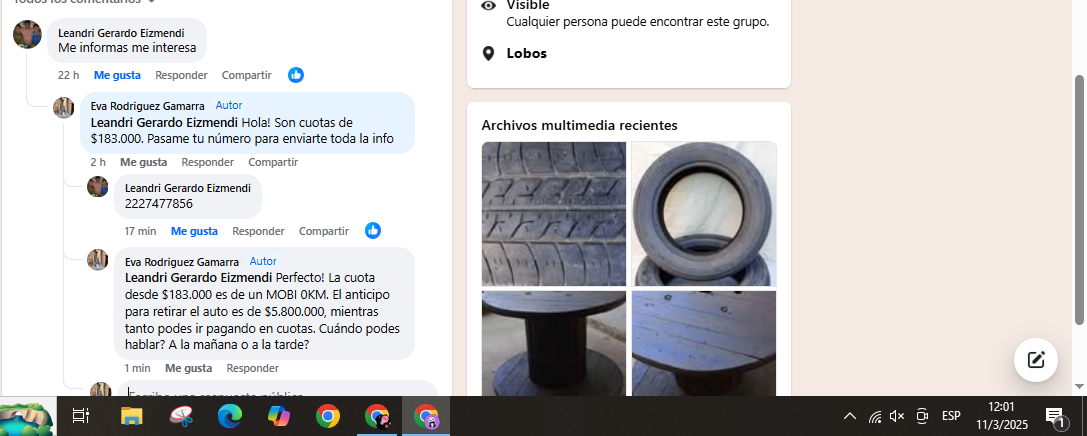Reply to Eva's 'MOBI 0KM' comment
The height and width of the screenshot is (436, 1087).
click(252, 368)
